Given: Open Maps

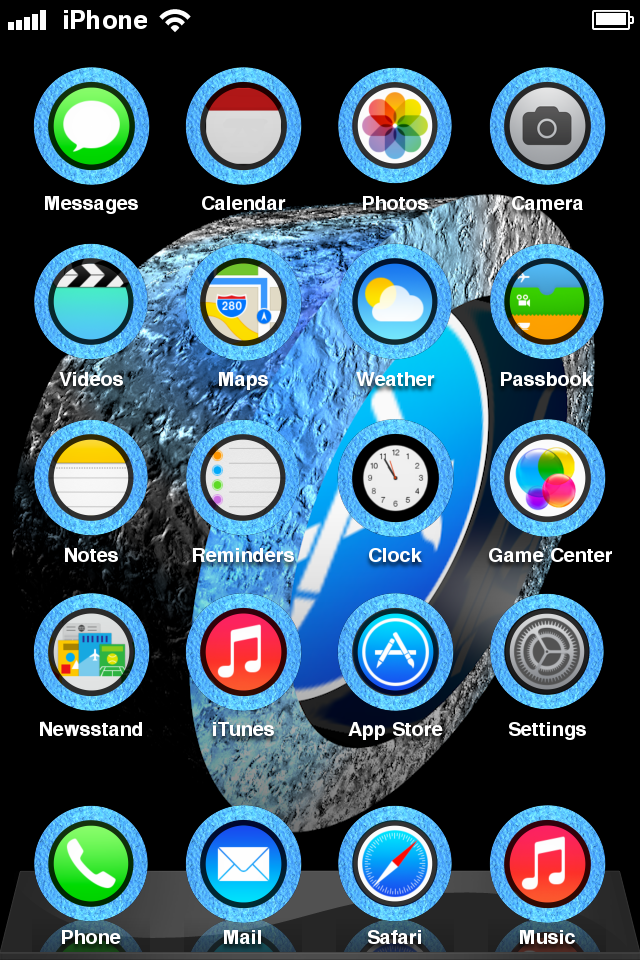Looking at the screenshot, I should 243,302.
